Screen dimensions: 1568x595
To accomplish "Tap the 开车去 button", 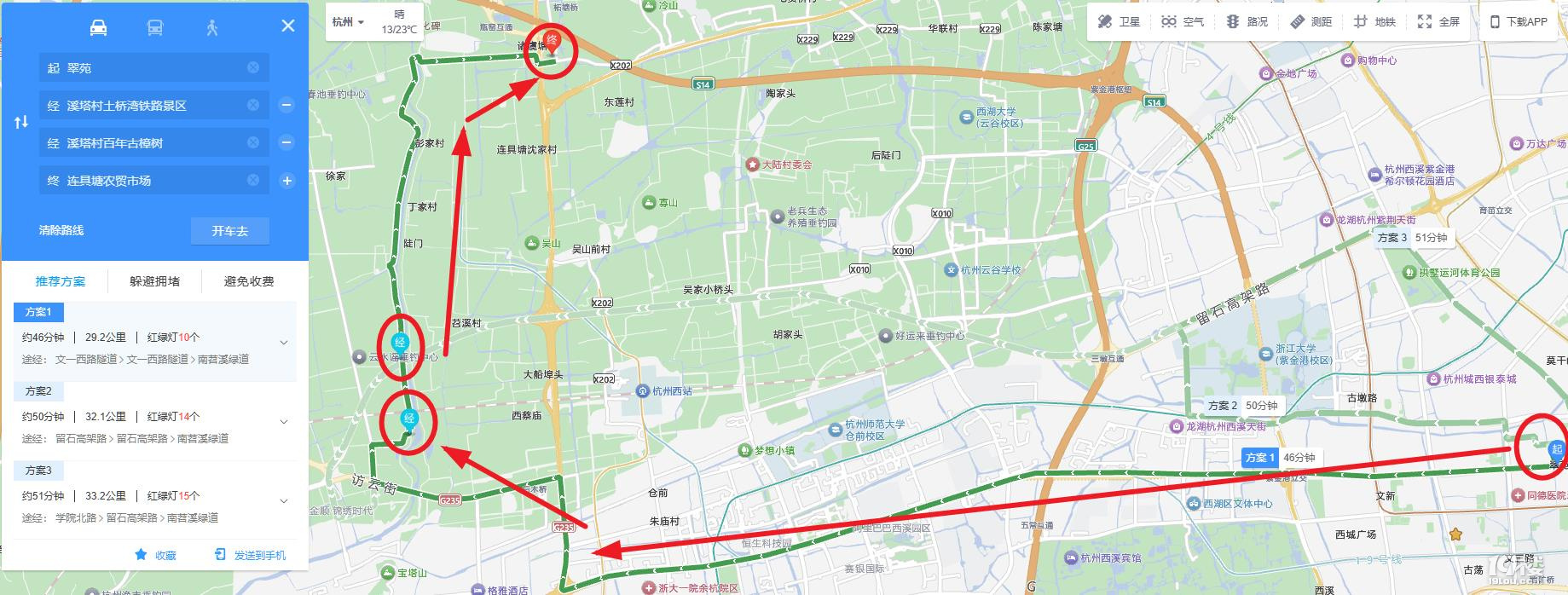I will pyautogui.click(x=229, y=231).
